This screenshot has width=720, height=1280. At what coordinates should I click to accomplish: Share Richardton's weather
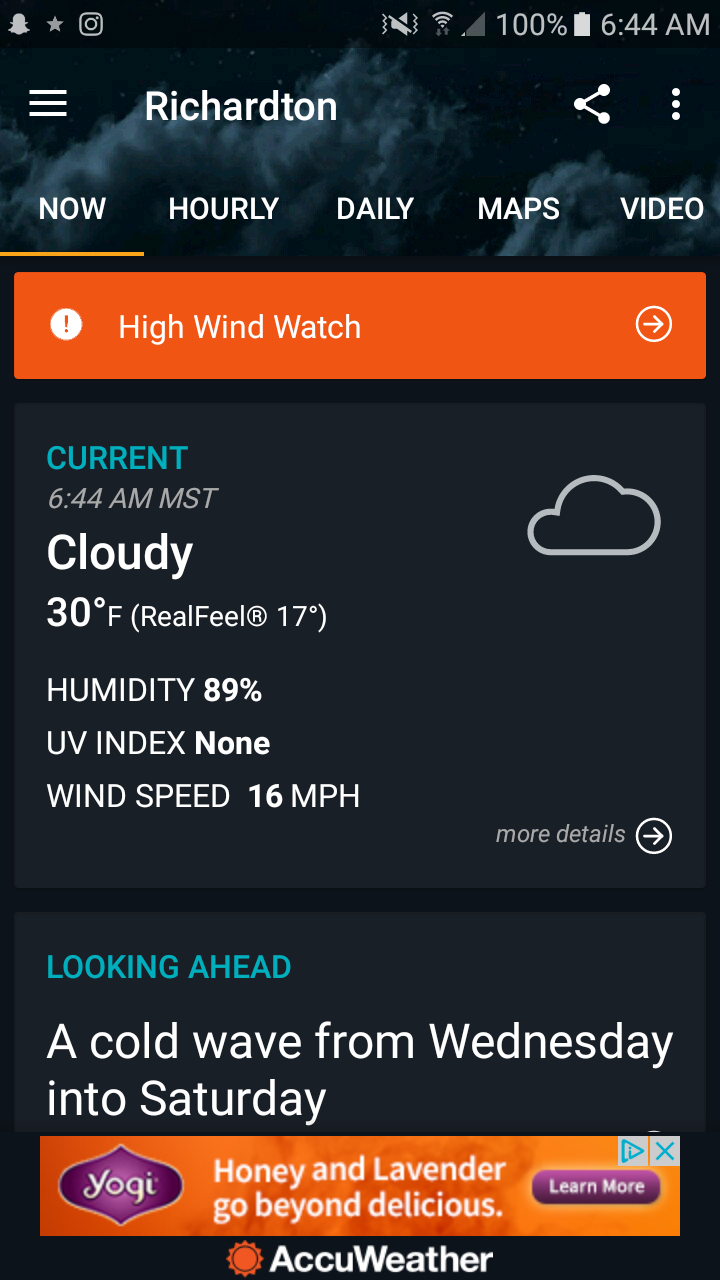[x=592, y=104]
